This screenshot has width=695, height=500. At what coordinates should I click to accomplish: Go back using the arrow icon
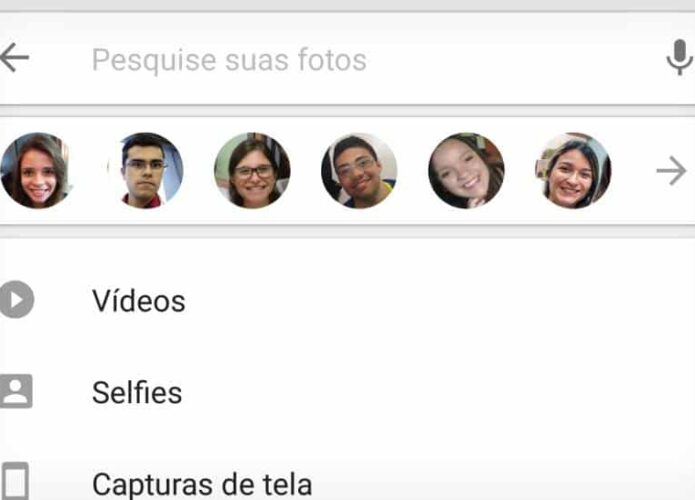point(15,59)
